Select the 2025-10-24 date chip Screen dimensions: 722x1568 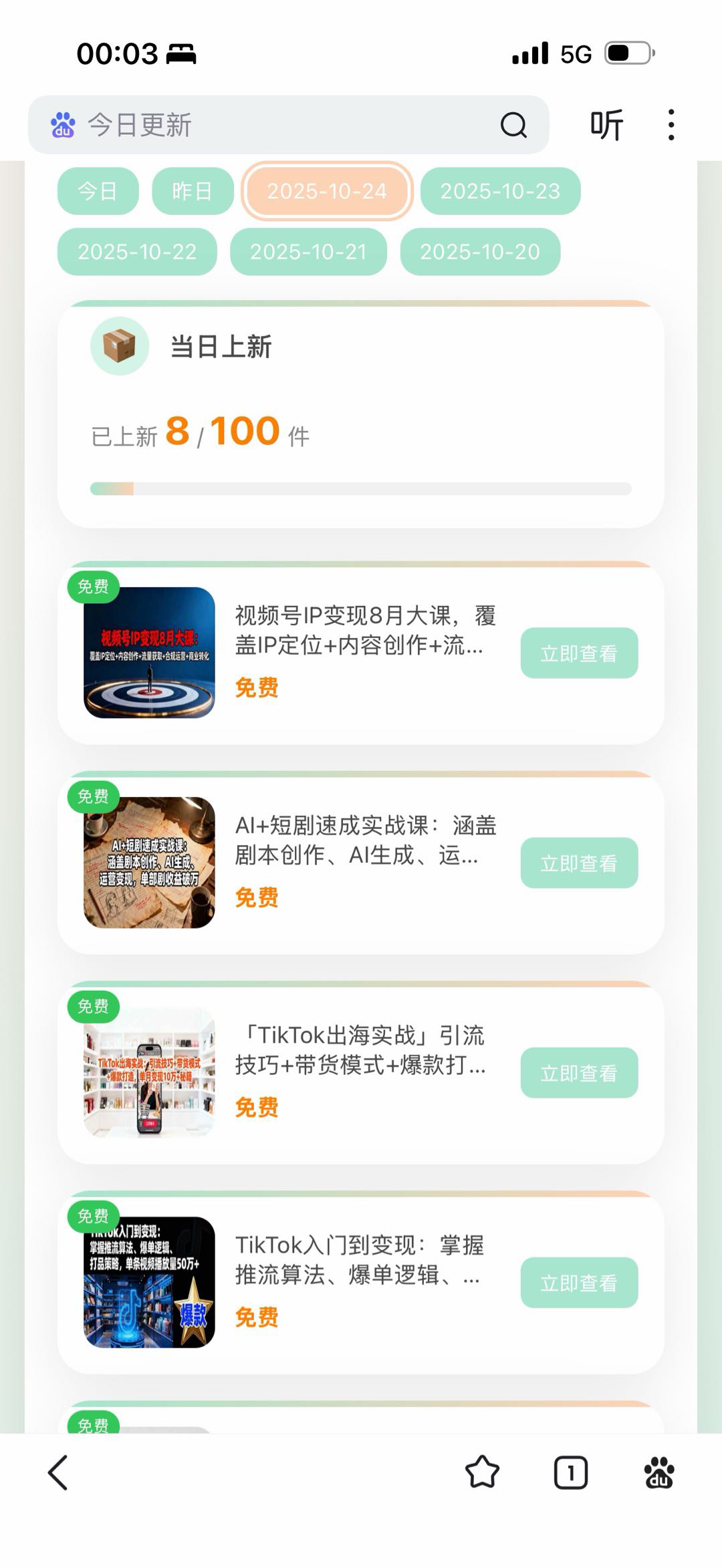[x=327, y=191]
